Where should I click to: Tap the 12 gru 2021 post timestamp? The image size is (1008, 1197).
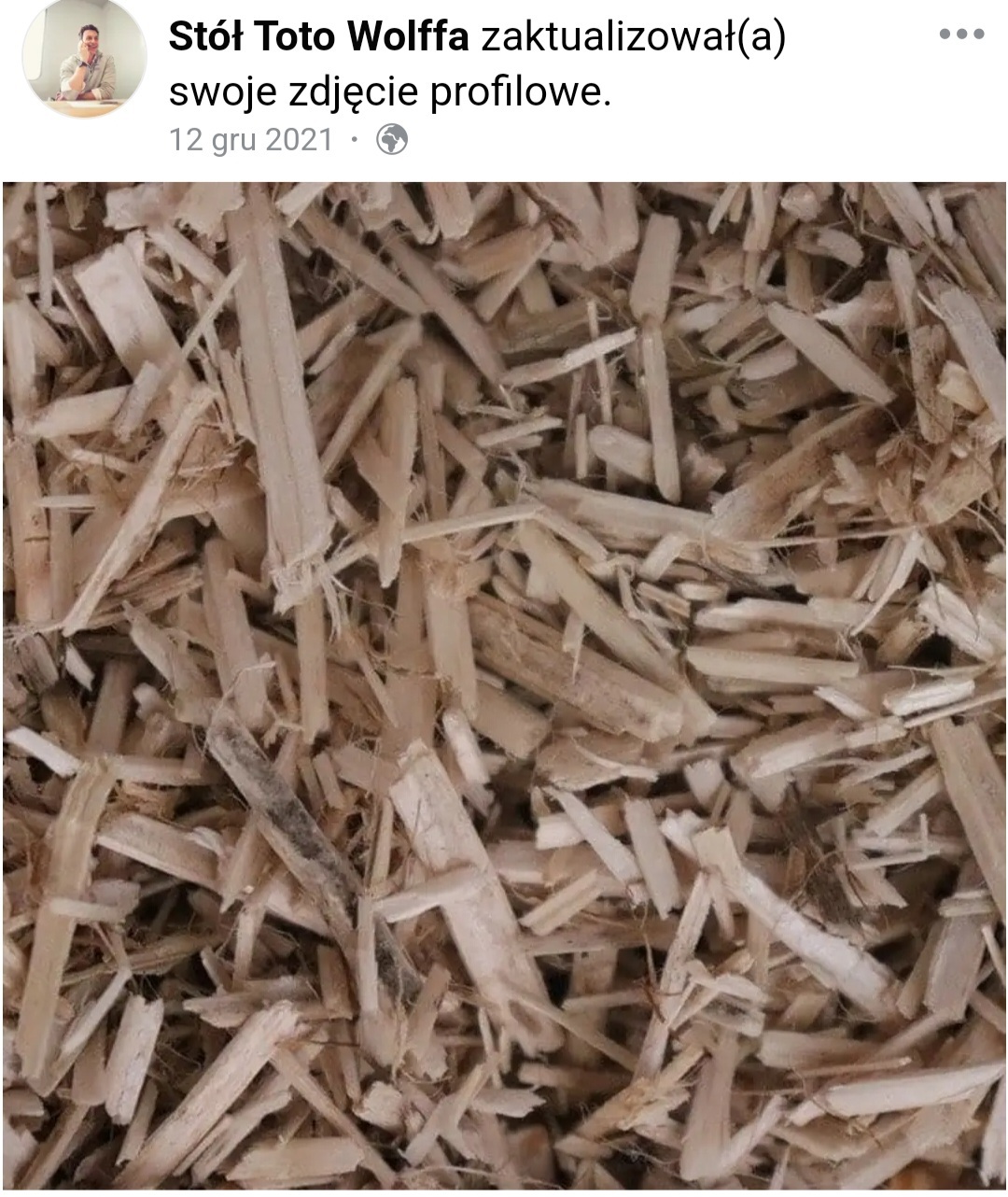click(250, 140)
